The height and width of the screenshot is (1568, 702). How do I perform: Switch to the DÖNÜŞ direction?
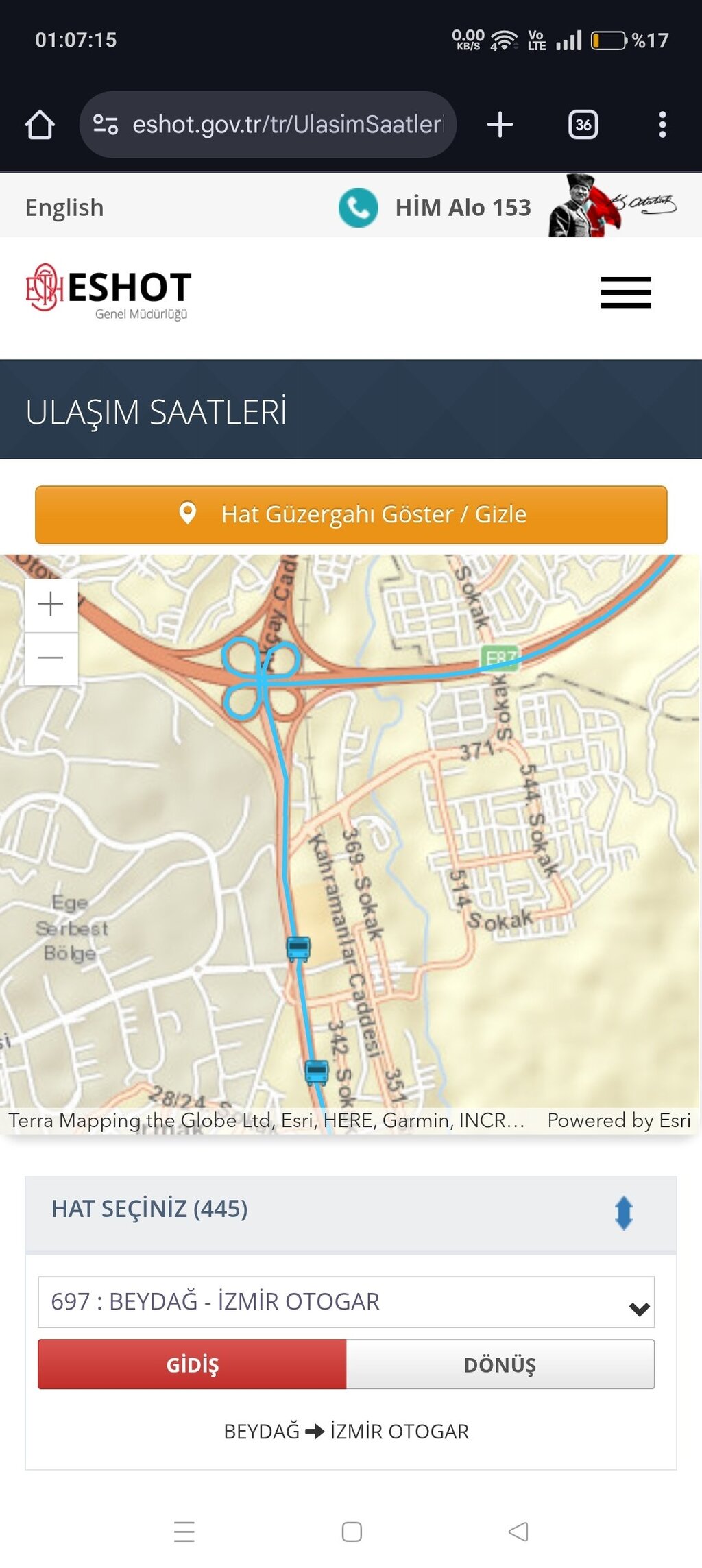coord(500,1364)
